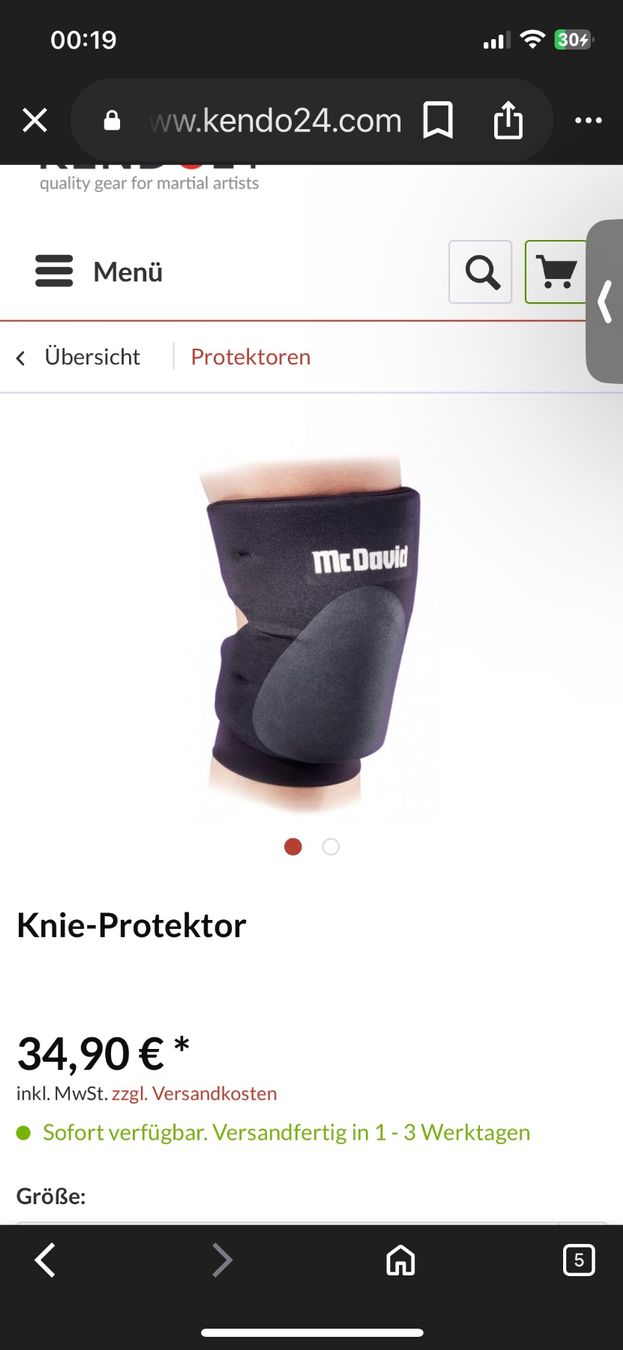Open the shopping cart
This screenshot has height=1350, width=623.
tap(555, 272)
